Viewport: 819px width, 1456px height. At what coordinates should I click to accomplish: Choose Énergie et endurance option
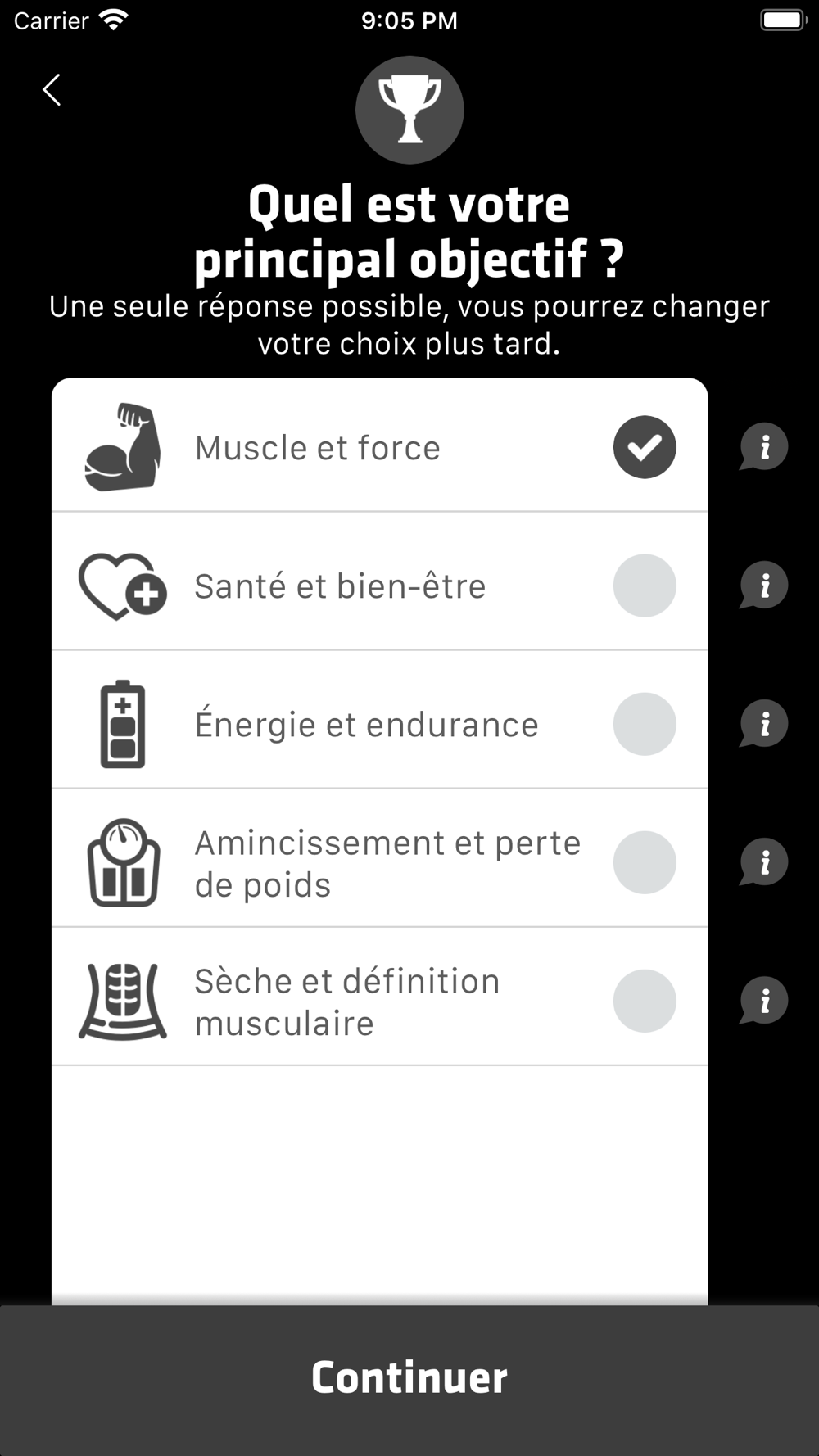tap(644, 724)
